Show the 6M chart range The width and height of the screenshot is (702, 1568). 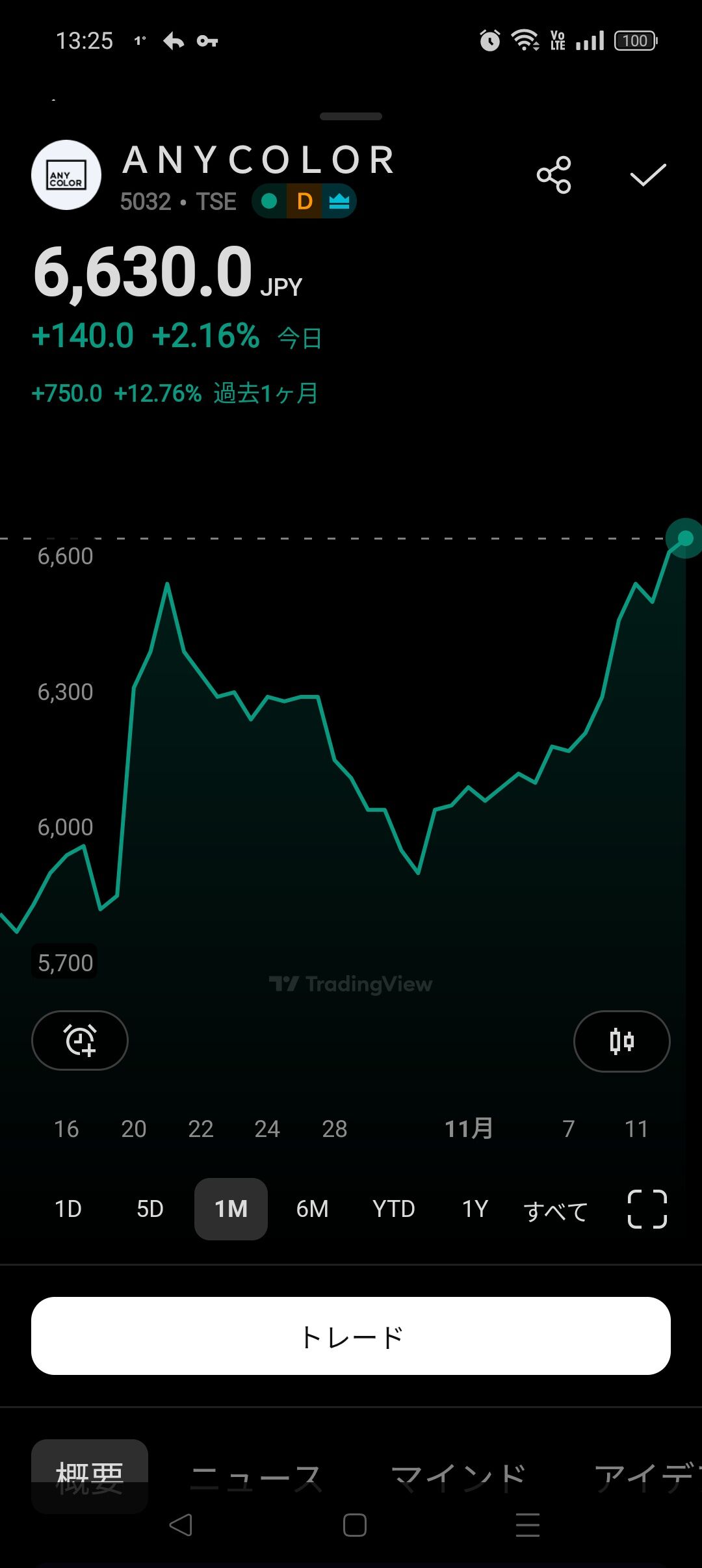click(312, 1209)
